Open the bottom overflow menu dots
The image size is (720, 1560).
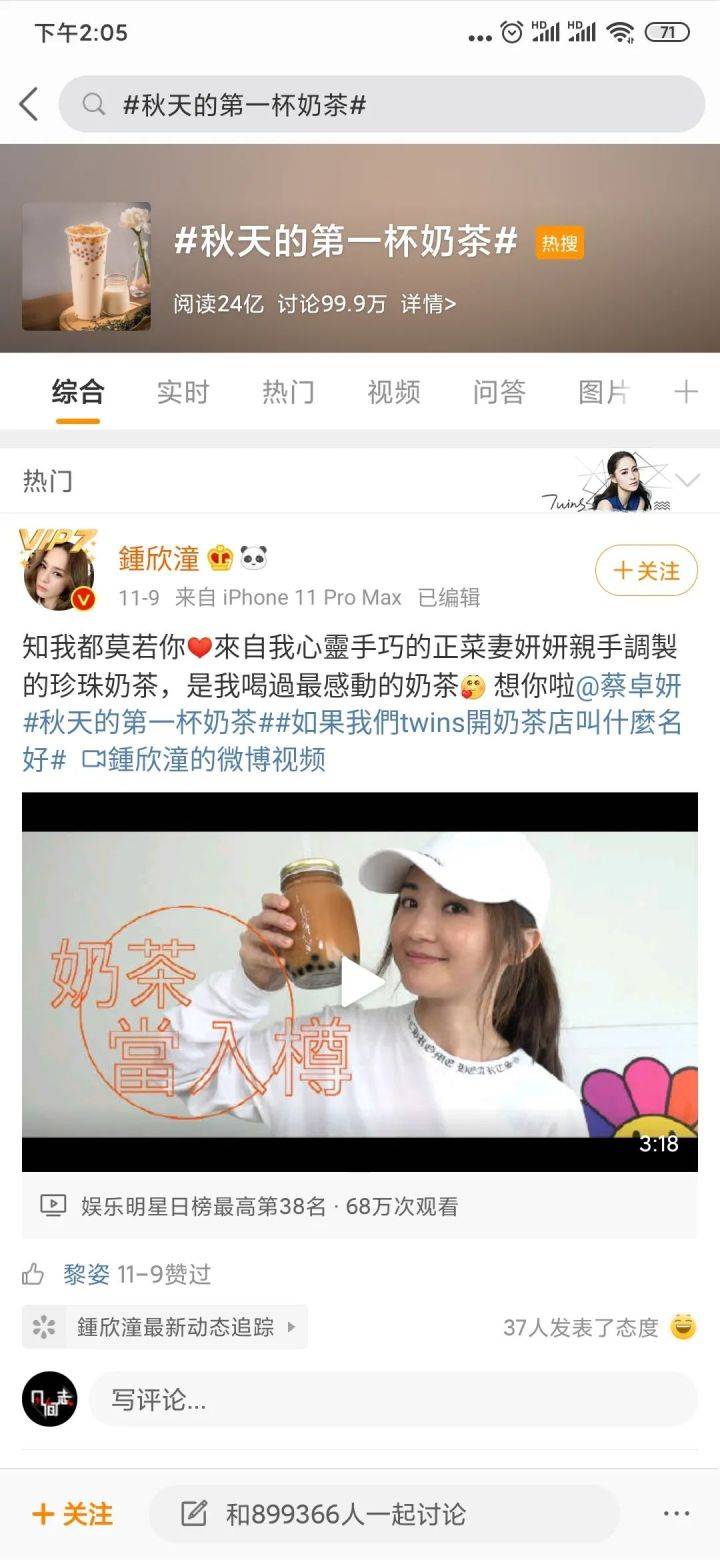tap(677, 1514)
